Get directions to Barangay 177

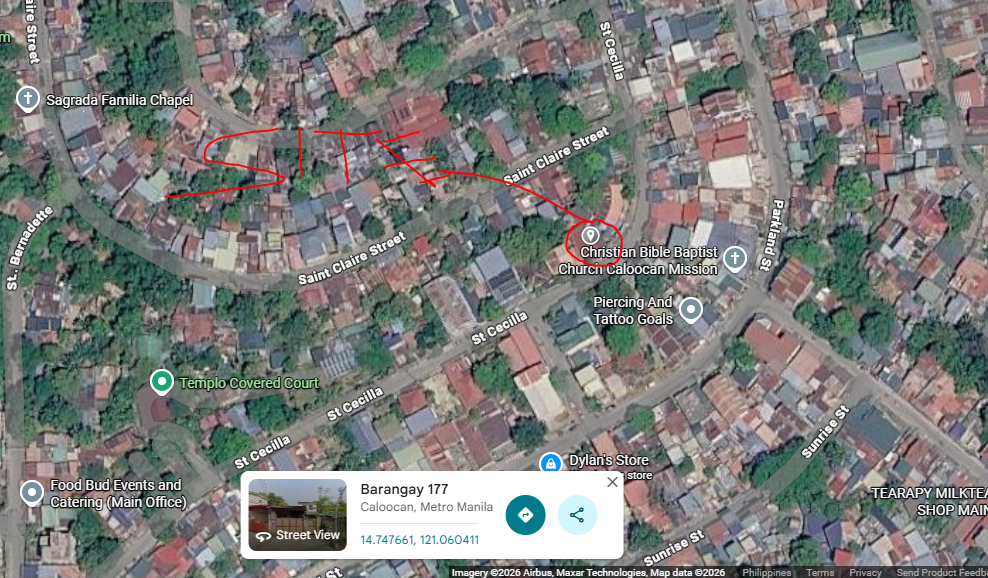[x=526, y=515]
